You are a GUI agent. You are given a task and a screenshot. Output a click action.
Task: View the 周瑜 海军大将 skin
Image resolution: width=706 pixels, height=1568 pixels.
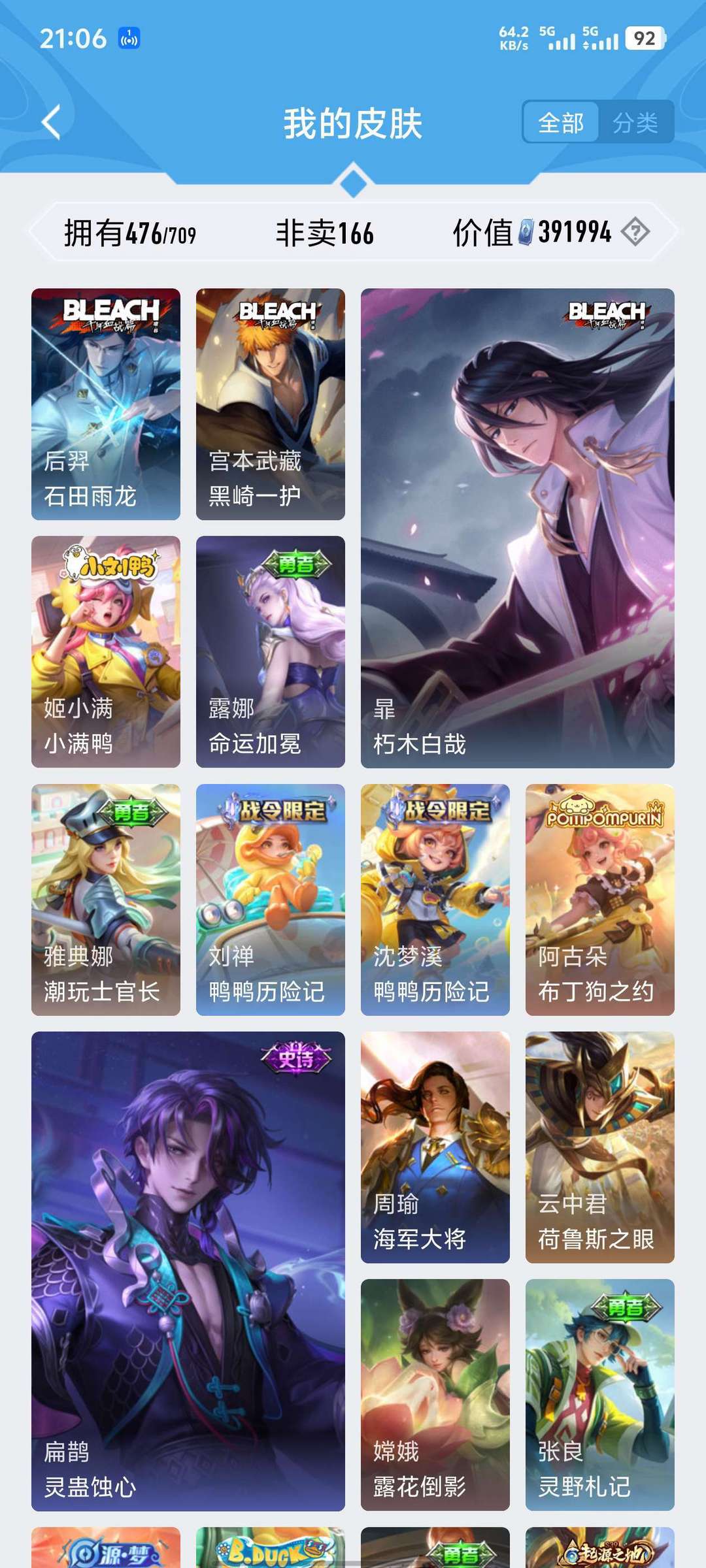pyautogui.click(x=435, y=1147)
